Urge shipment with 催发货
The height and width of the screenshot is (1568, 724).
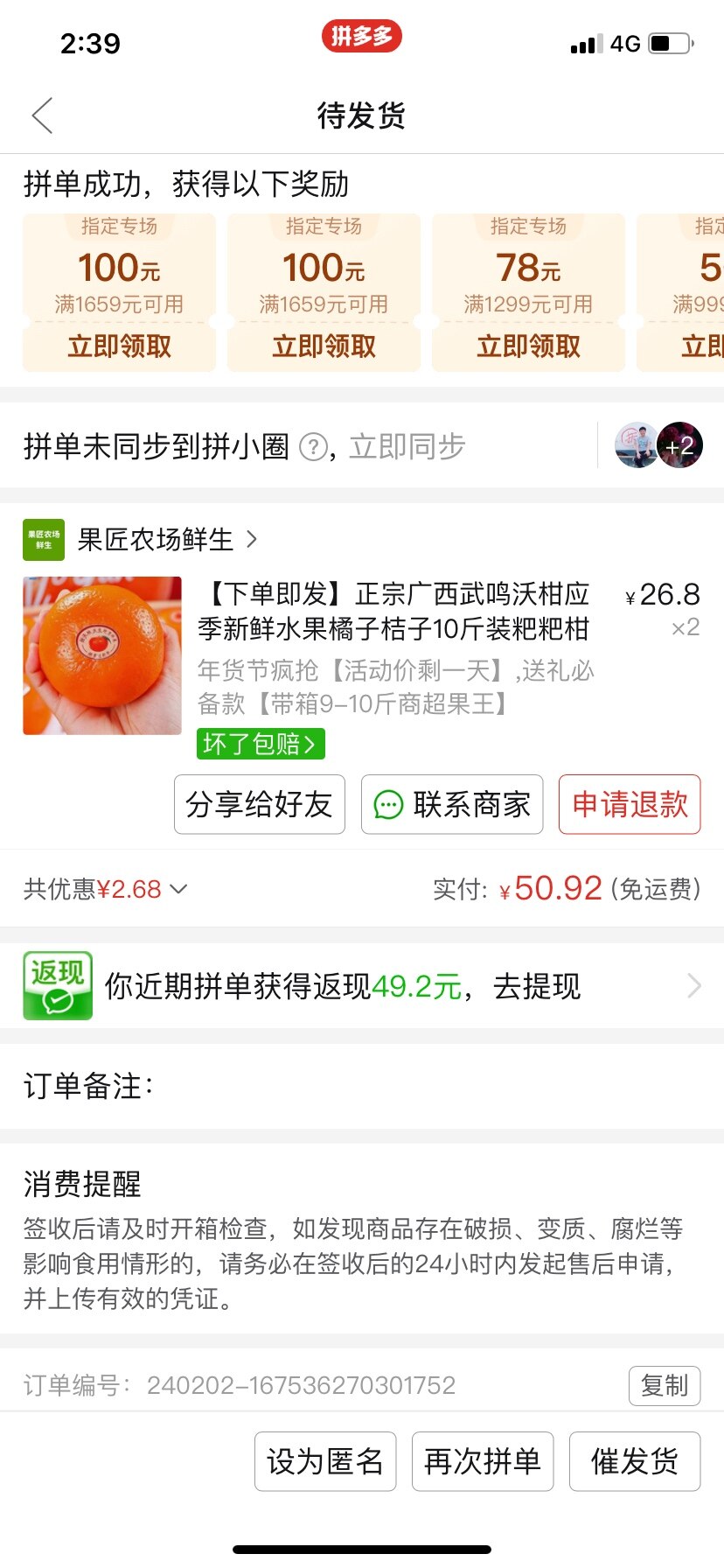click(x=635, y=1461)
